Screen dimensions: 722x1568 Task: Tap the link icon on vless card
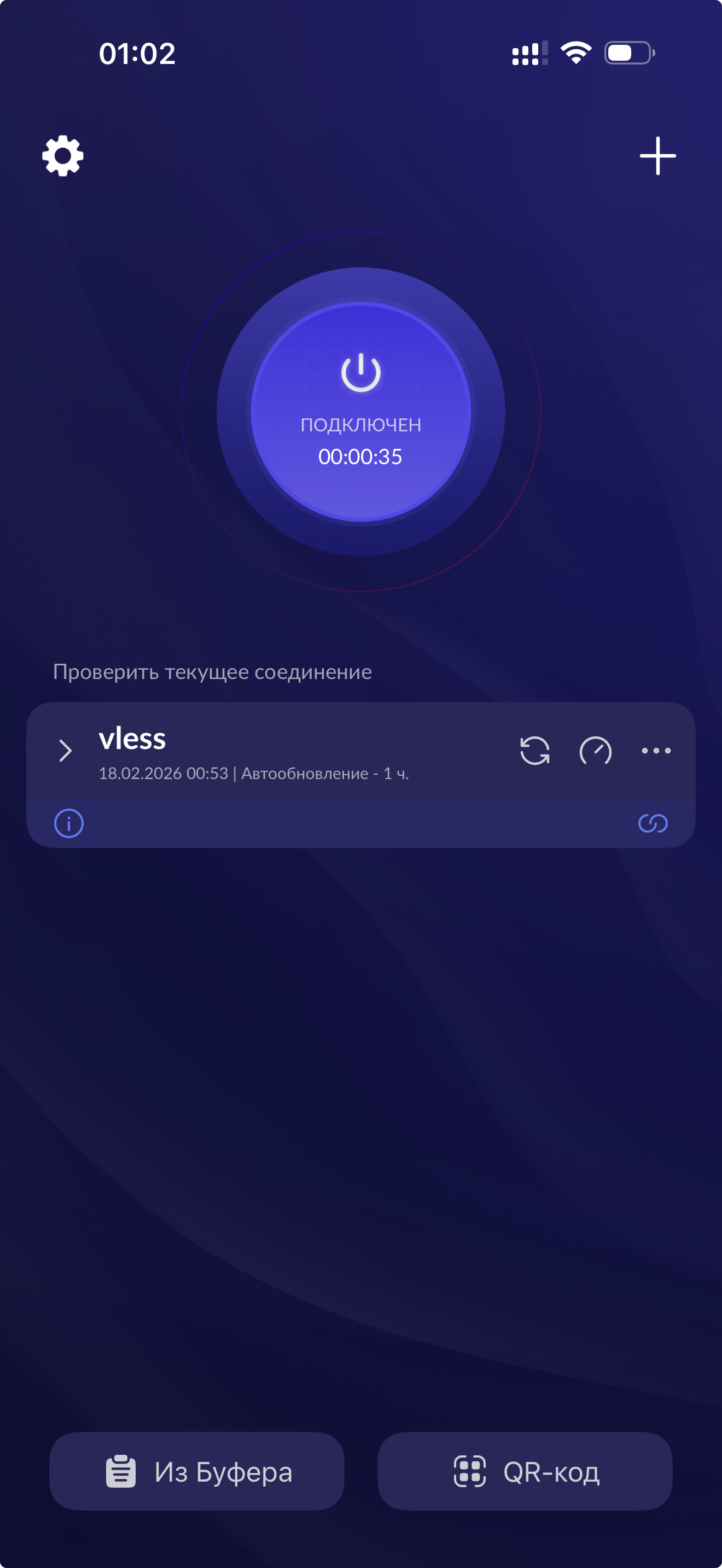click(653, 823)
